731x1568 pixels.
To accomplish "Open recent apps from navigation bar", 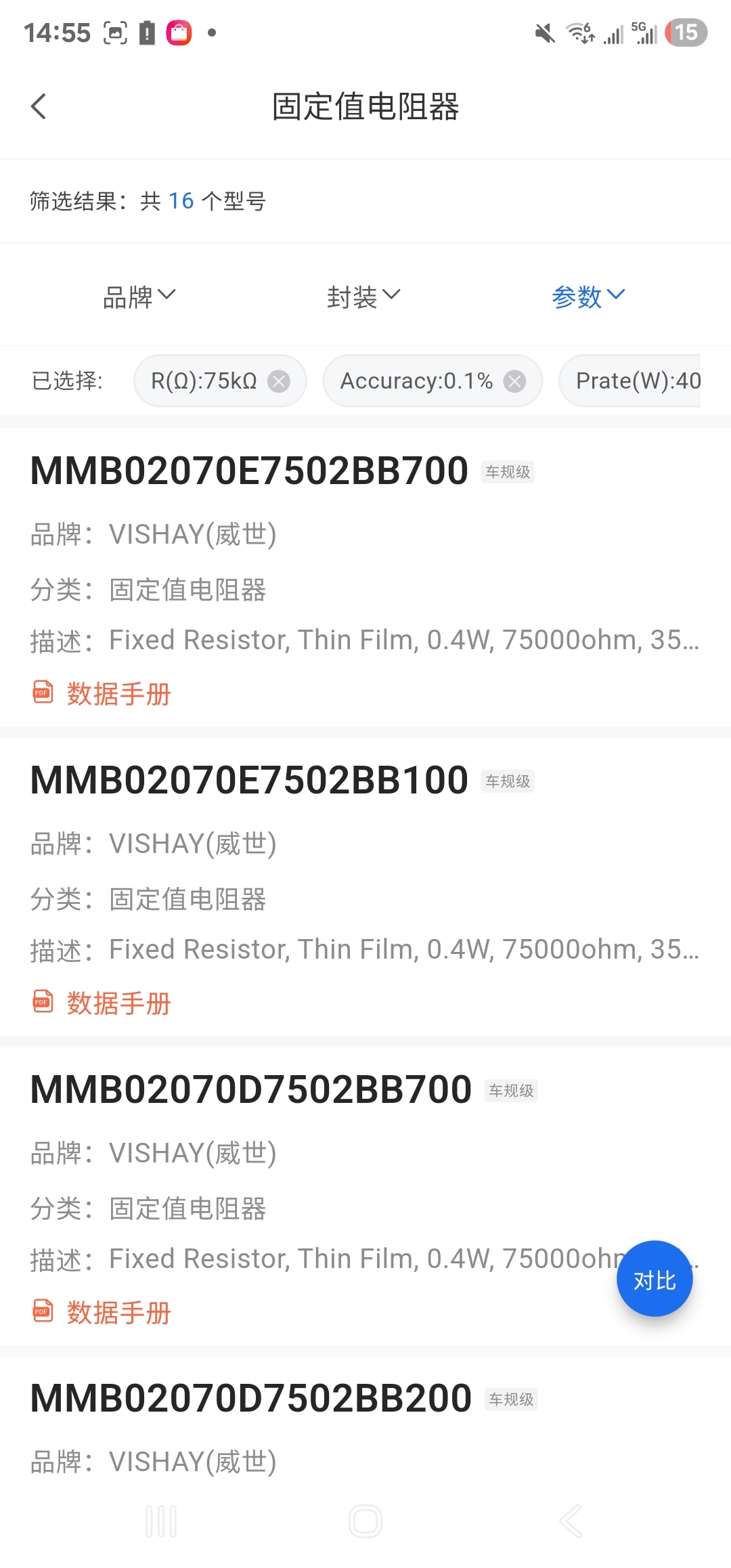I will coord(161,1521).
